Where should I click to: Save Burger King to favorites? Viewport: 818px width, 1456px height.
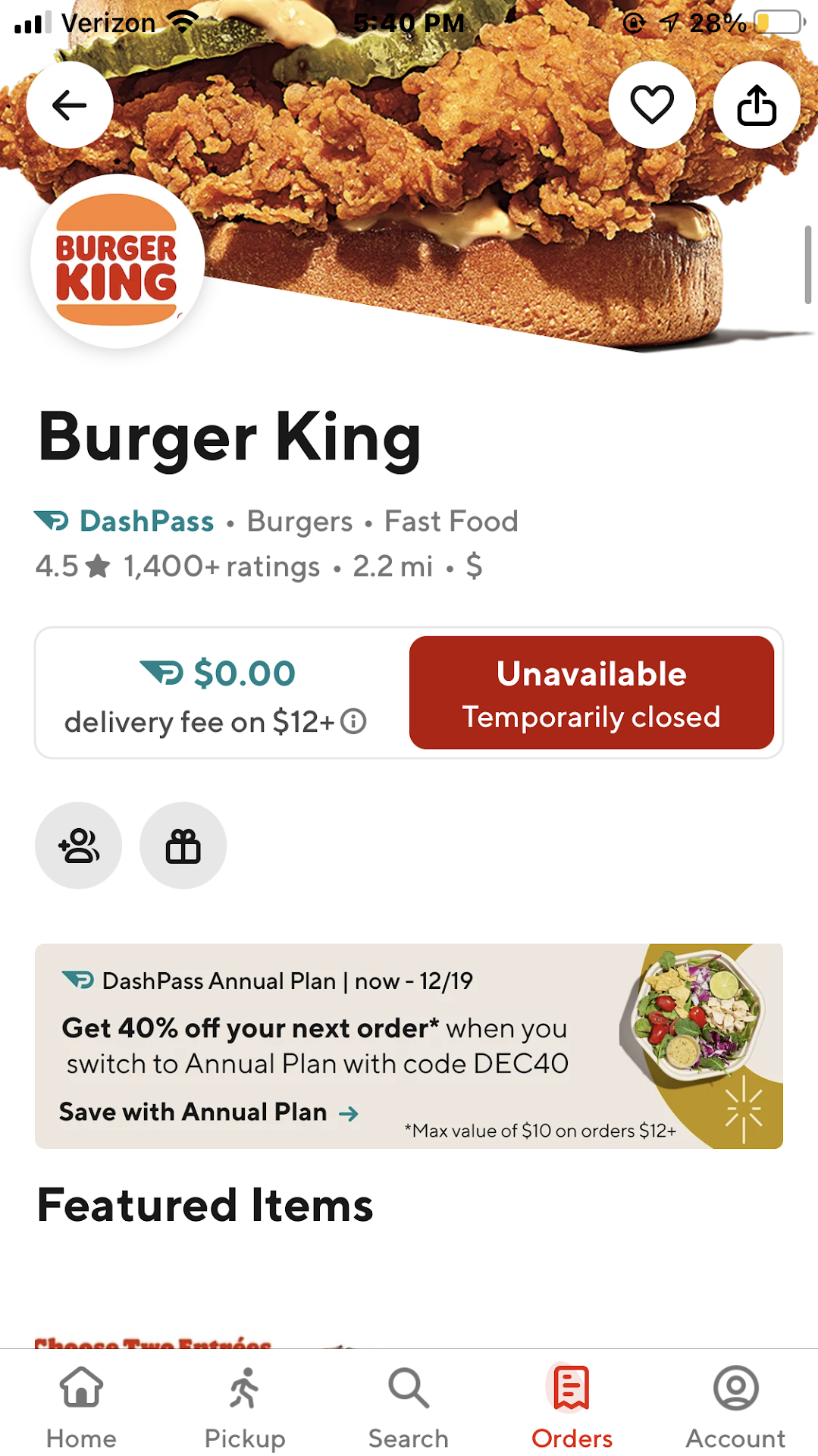point(652,105)
